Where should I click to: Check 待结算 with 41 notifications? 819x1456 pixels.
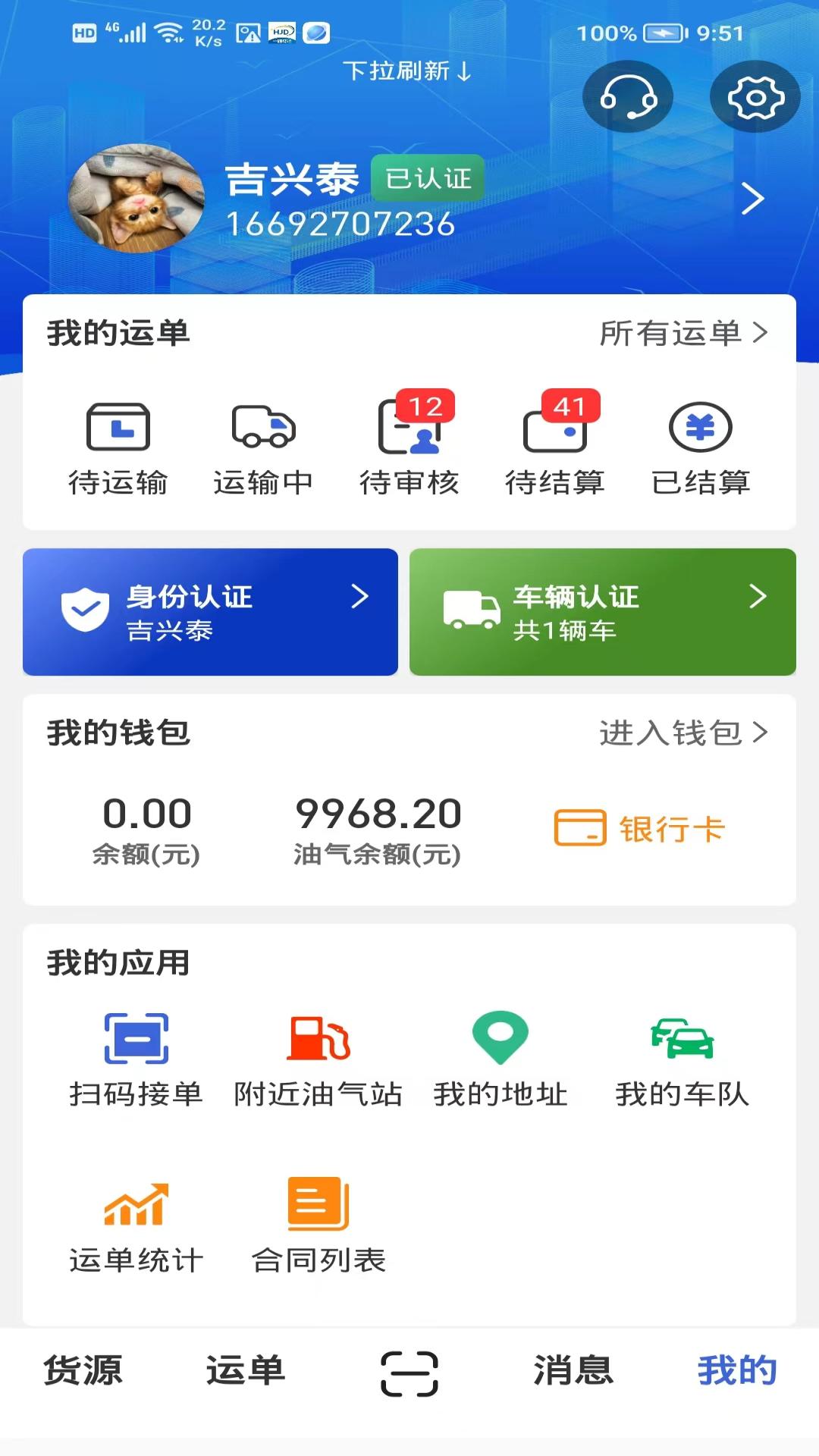coord(556,444)
